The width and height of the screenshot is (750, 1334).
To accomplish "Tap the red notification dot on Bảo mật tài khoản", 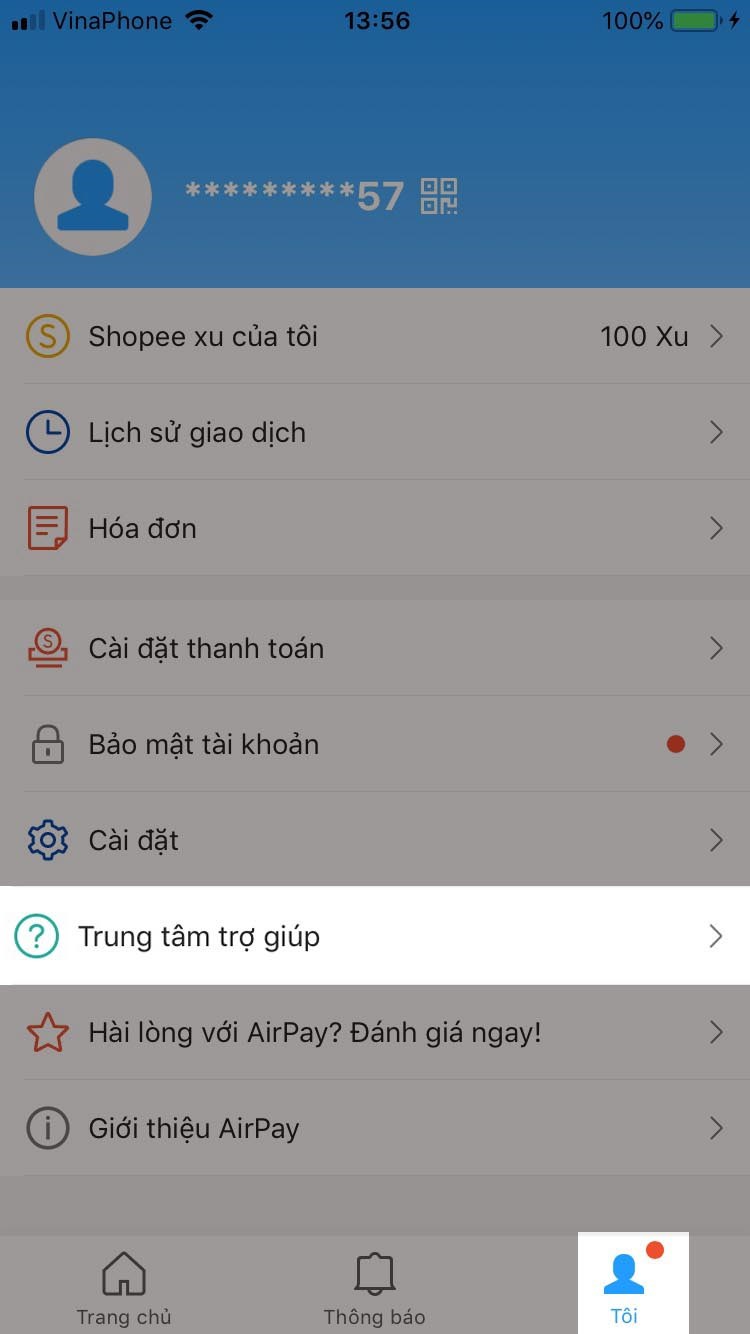I will point(676,743).
